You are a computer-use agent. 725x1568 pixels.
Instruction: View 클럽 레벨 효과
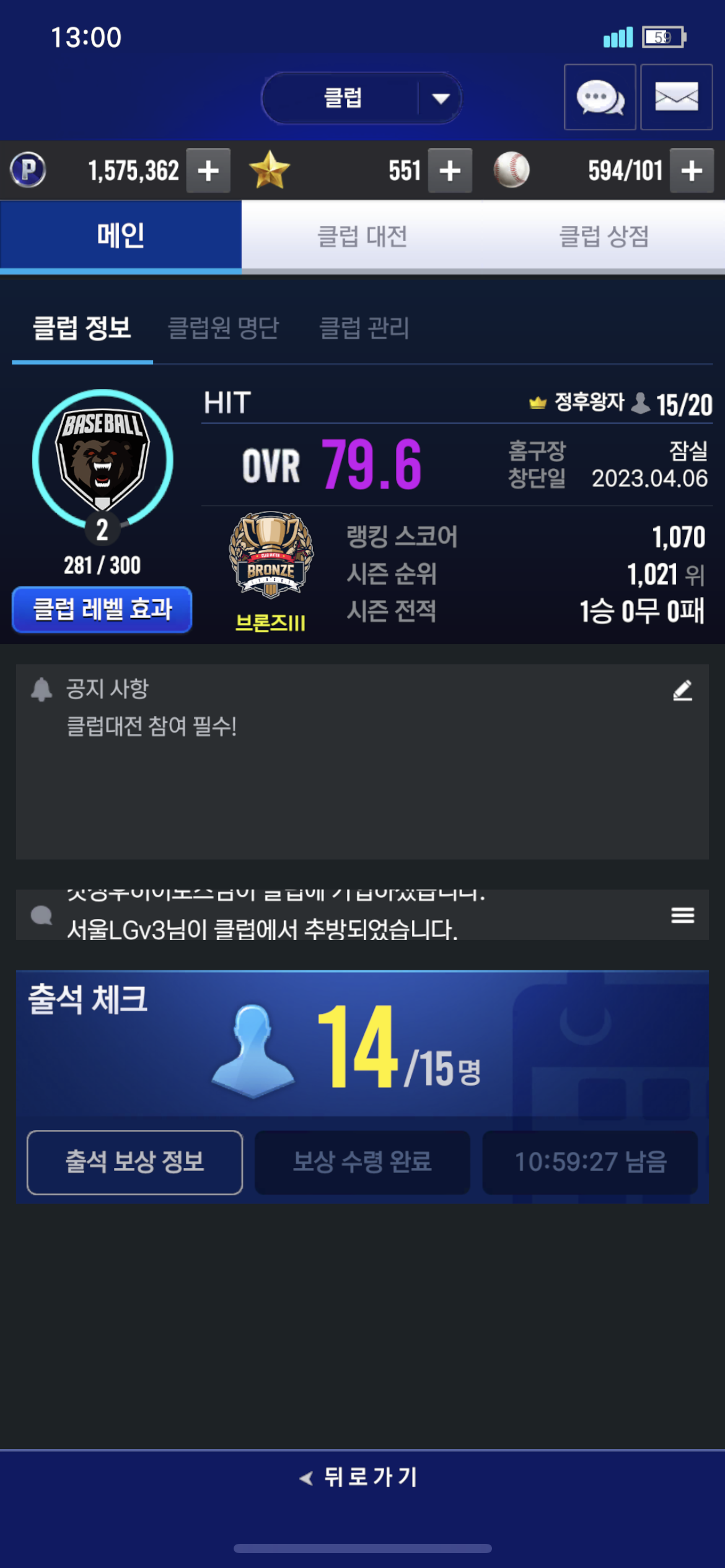coord(102,609)
